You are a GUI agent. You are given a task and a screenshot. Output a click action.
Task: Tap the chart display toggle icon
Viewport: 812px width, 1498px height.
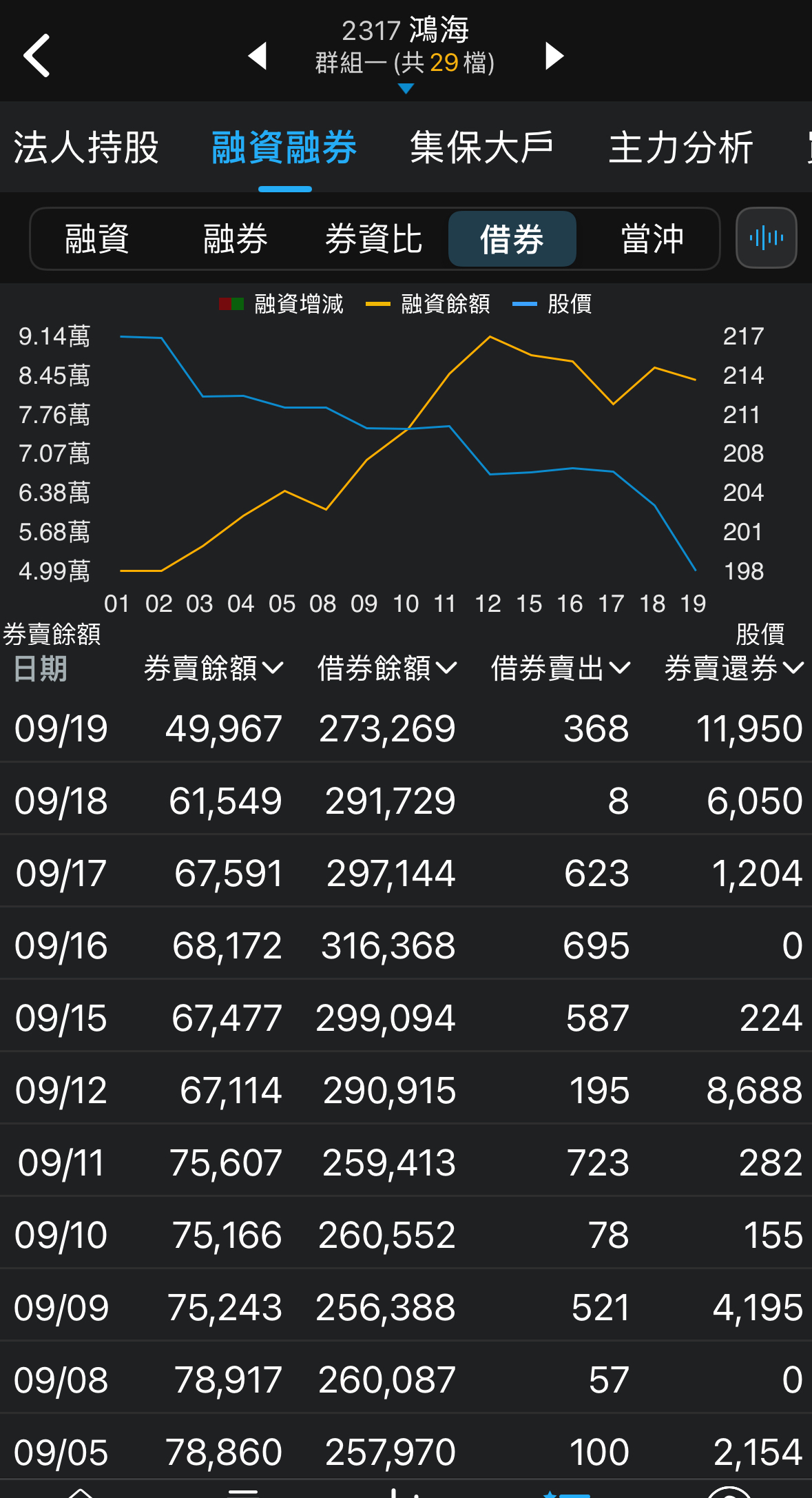click(x=766, y=238)
